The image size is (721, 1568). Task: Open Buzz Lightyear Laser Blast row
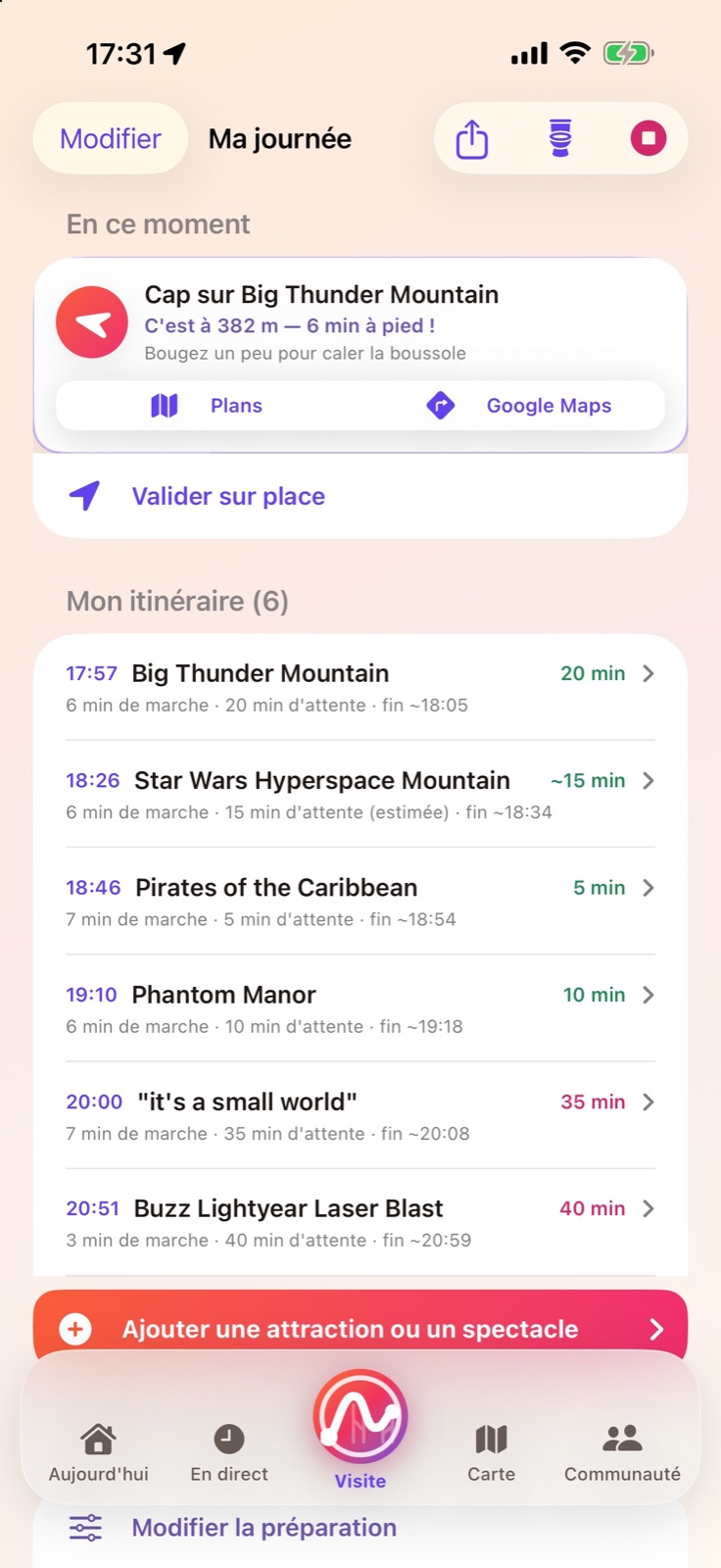click(360, 1222)
